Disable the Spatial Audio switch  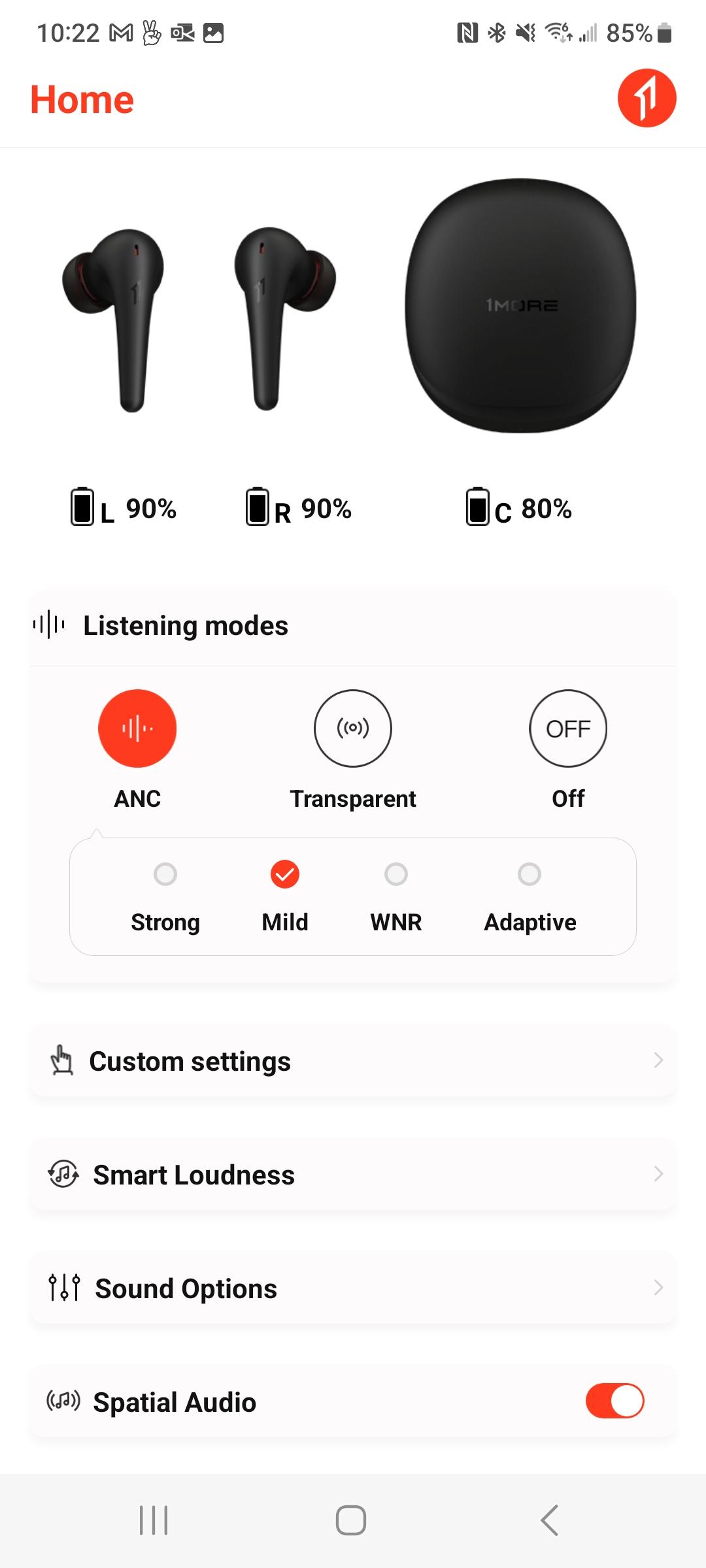(614, 1401)
